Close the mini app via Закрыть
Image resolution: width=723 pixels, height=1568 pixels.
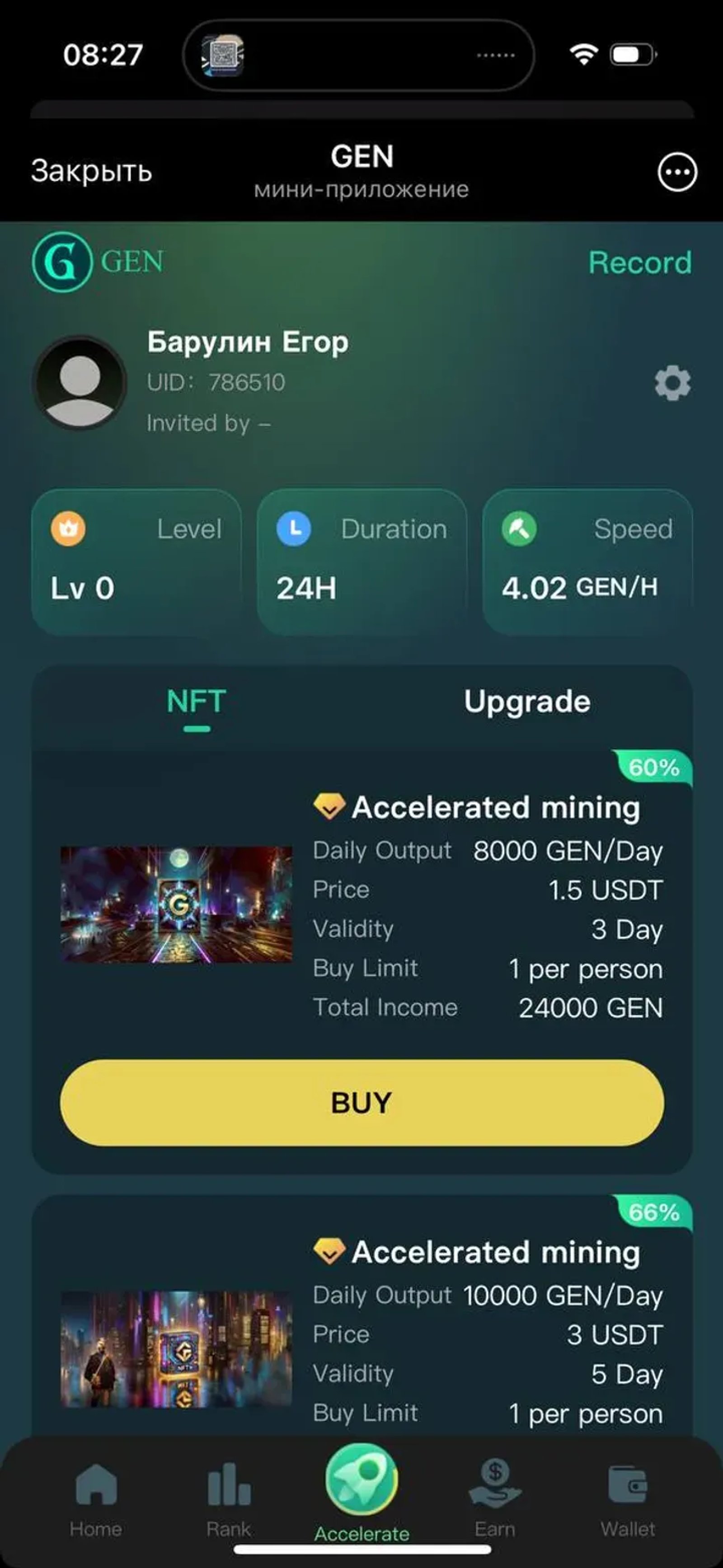pos(91,171)
